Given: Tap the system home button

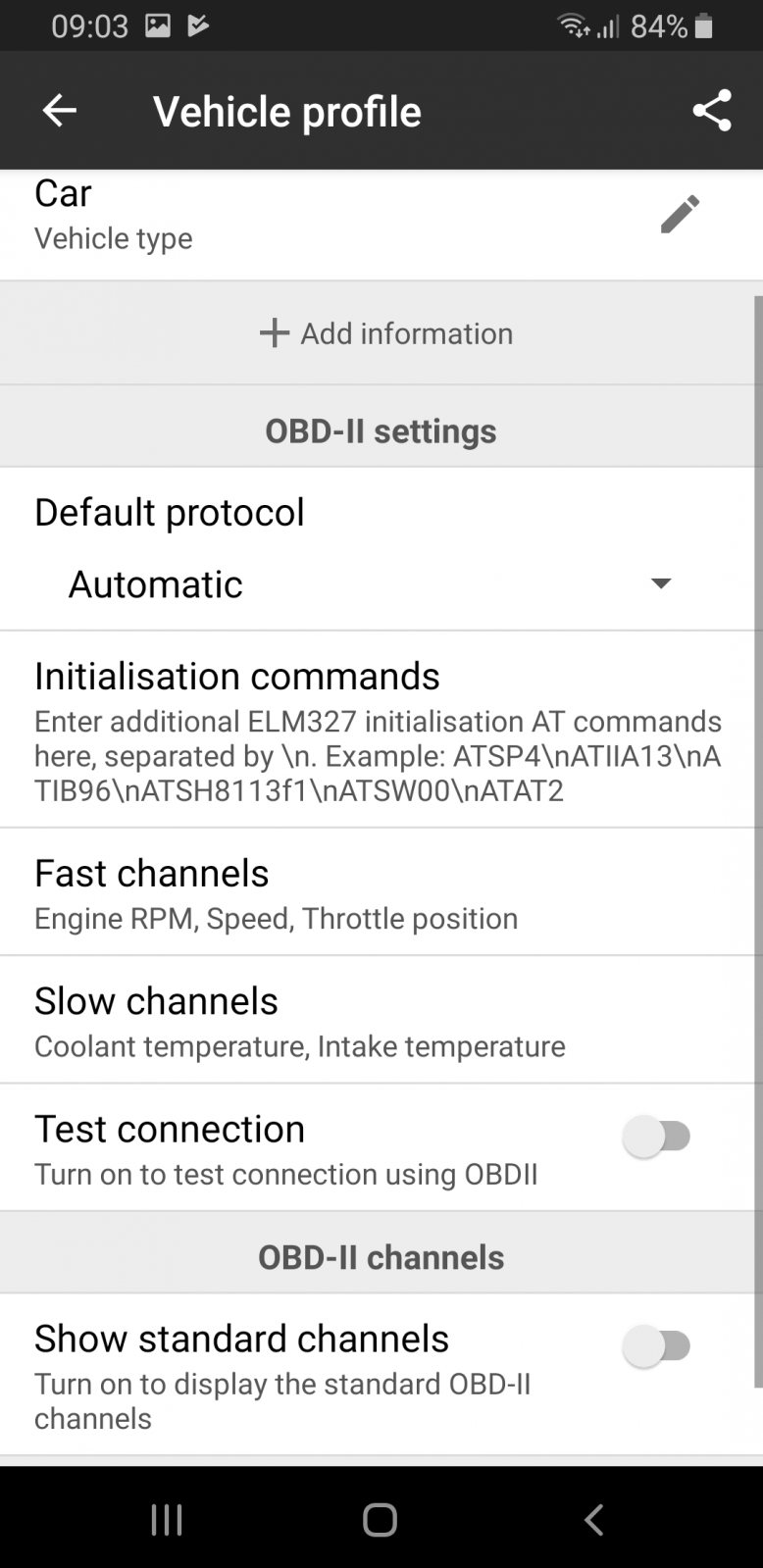Looking at the screenshot, I should (x=380, y=1520).
